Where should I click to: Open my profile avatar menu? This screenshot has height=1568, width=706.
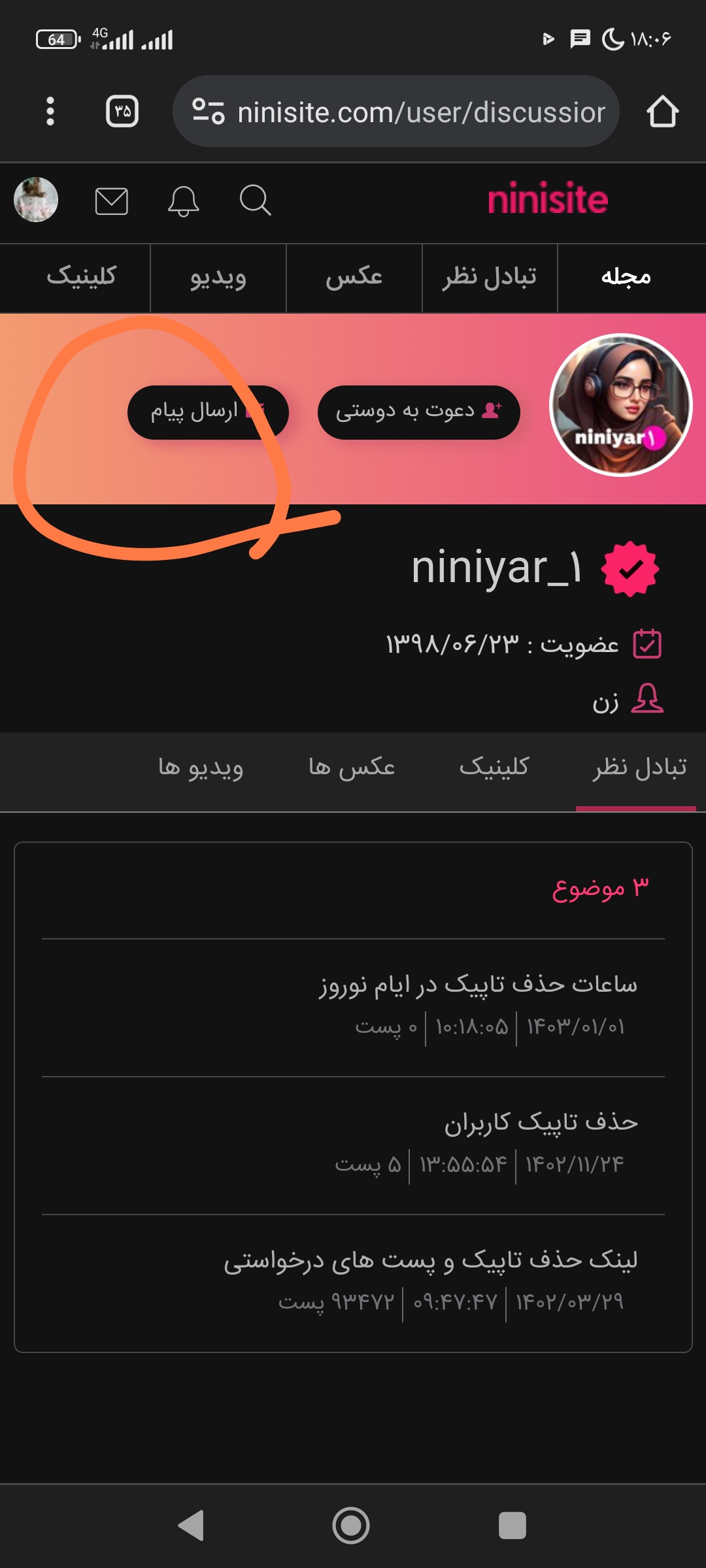click(x=36, y=200)
